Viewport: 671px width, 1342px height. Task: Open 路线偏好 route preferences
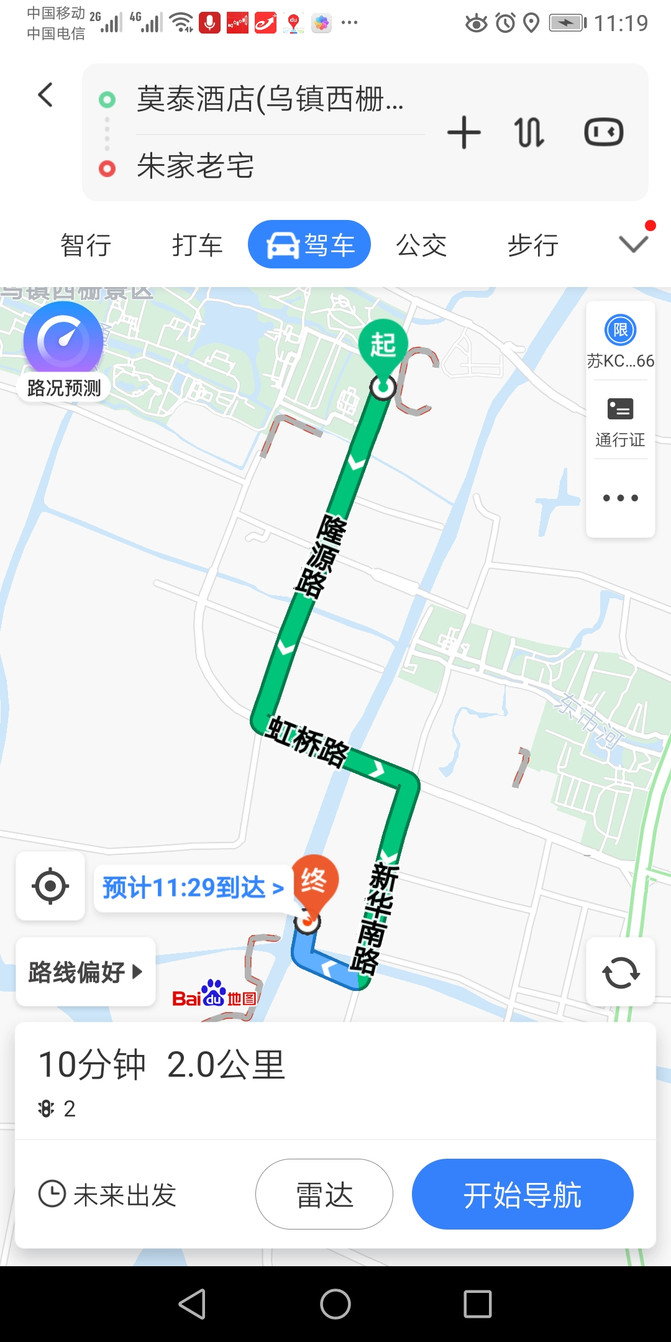(x=86, y=971)
